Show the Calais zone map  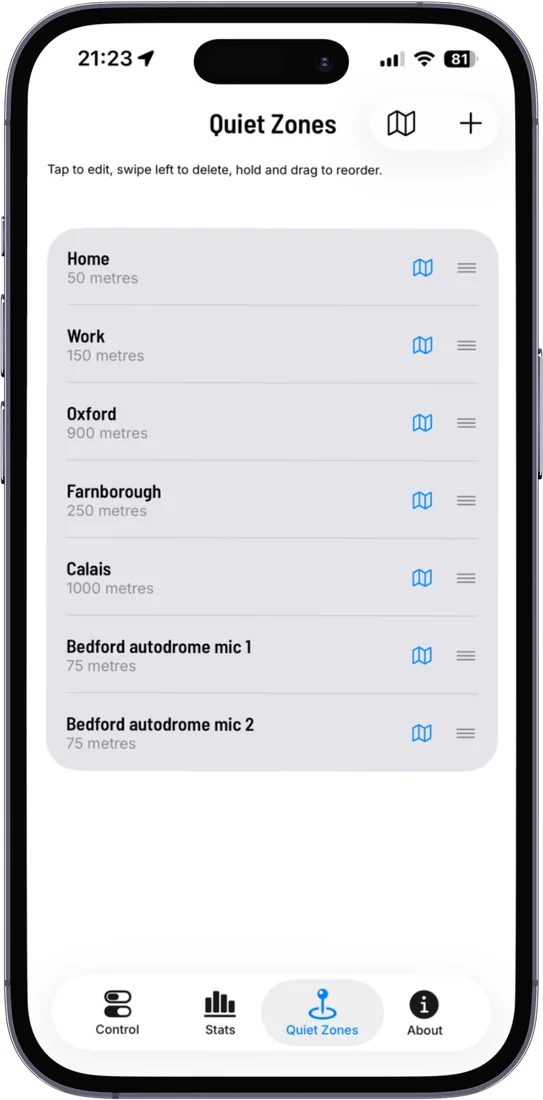pos(422,577)
